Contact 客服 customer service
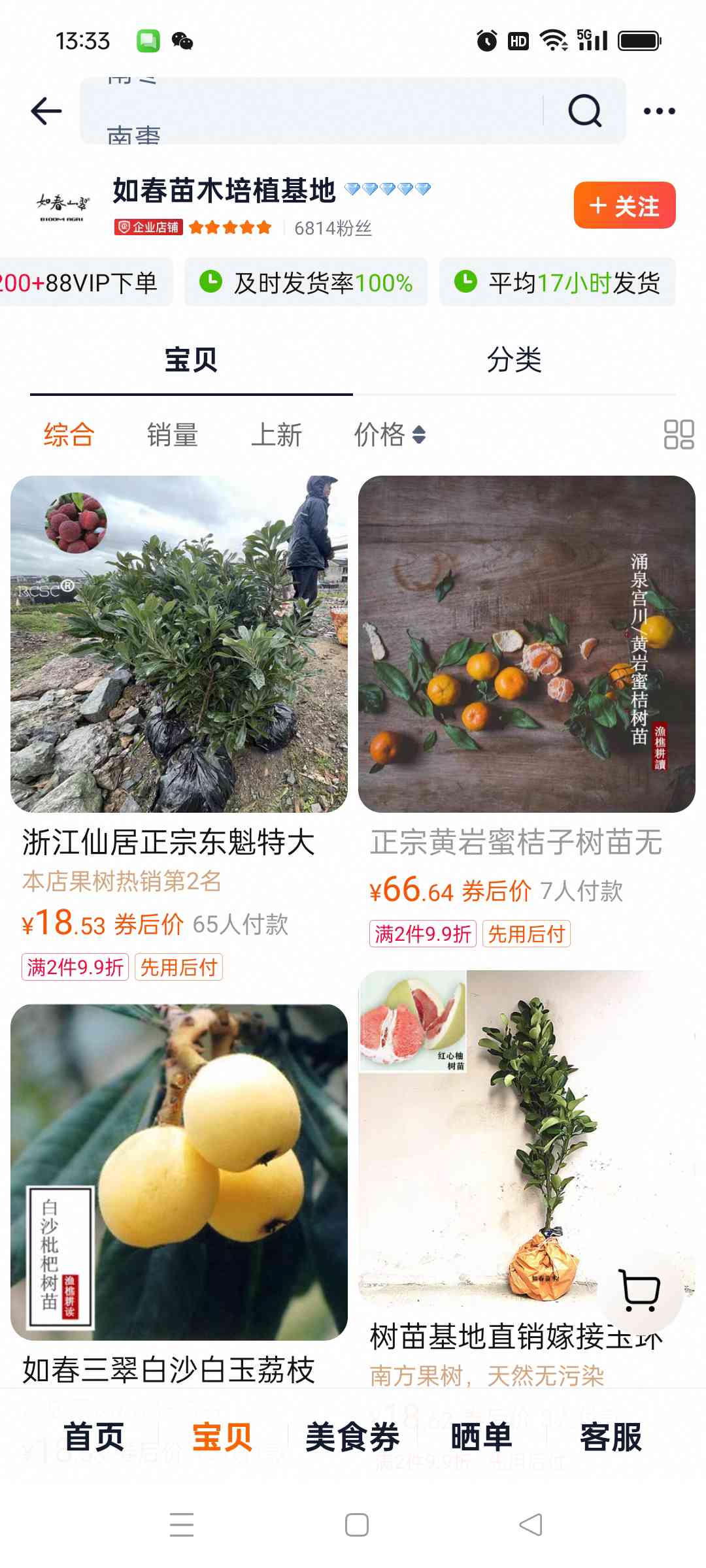 (x=611, y=1437)
